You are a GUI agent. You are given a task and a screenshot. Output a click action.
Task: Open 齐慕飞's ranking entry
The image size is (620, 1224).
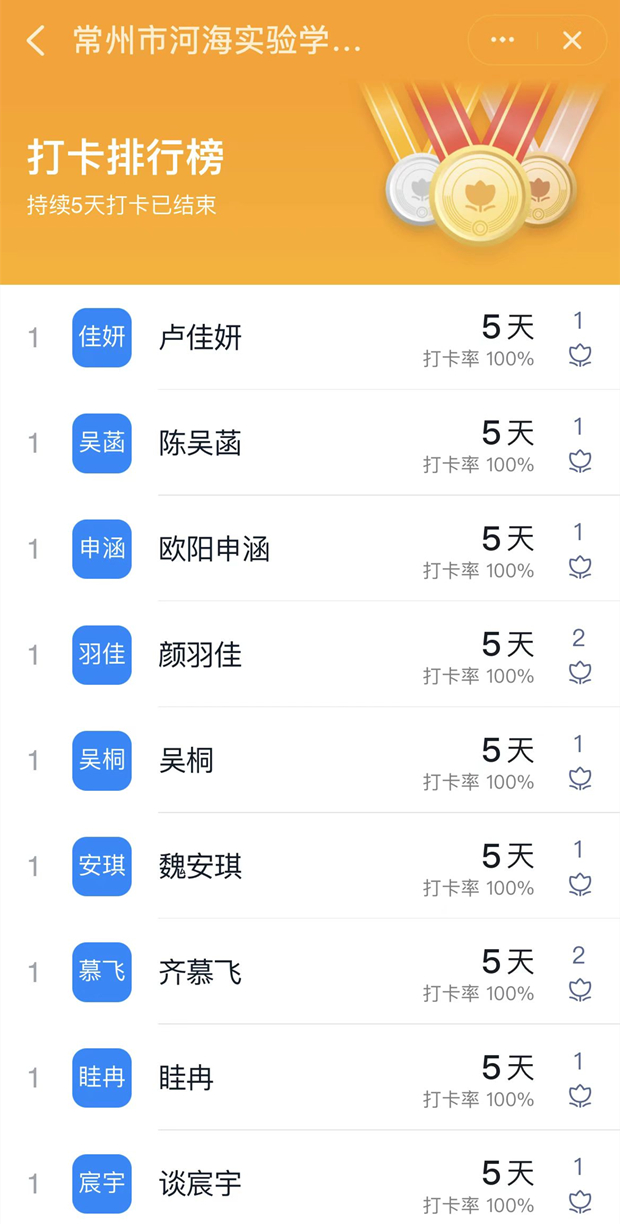pos(310,972)
